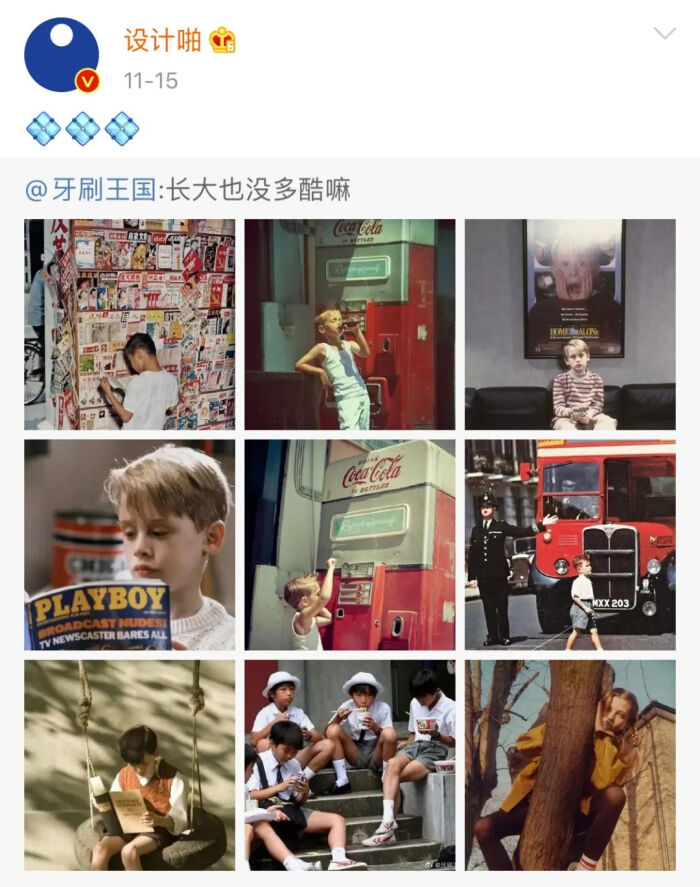The width and height of the screenshot is (700, 887).
Task: Open the photo of boy drinking by Coca-Cola machine
Action: (350, 325)
